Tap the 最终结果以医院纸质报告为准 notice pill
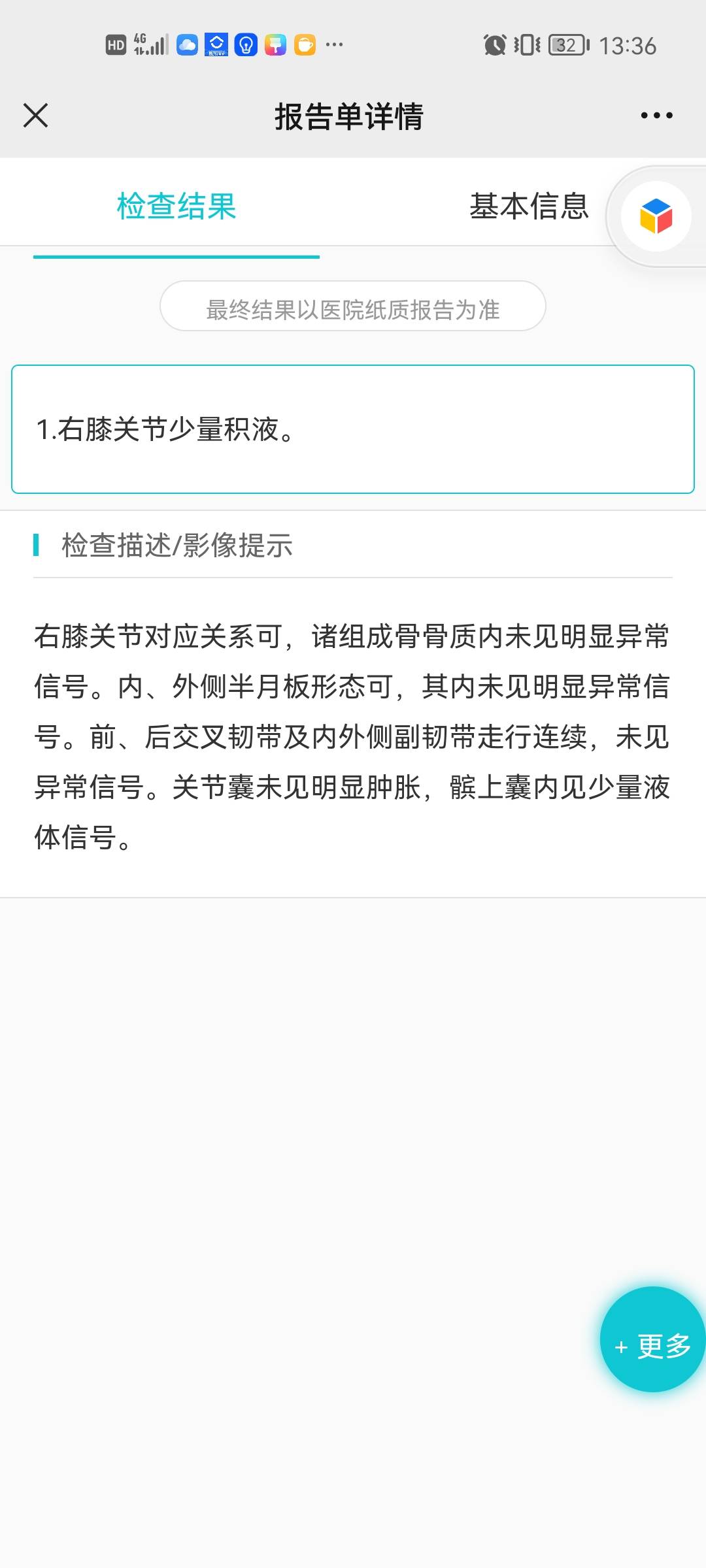The width and height of the screenshot is (706, 1568). pyautogui.click(x=353, y=305)
